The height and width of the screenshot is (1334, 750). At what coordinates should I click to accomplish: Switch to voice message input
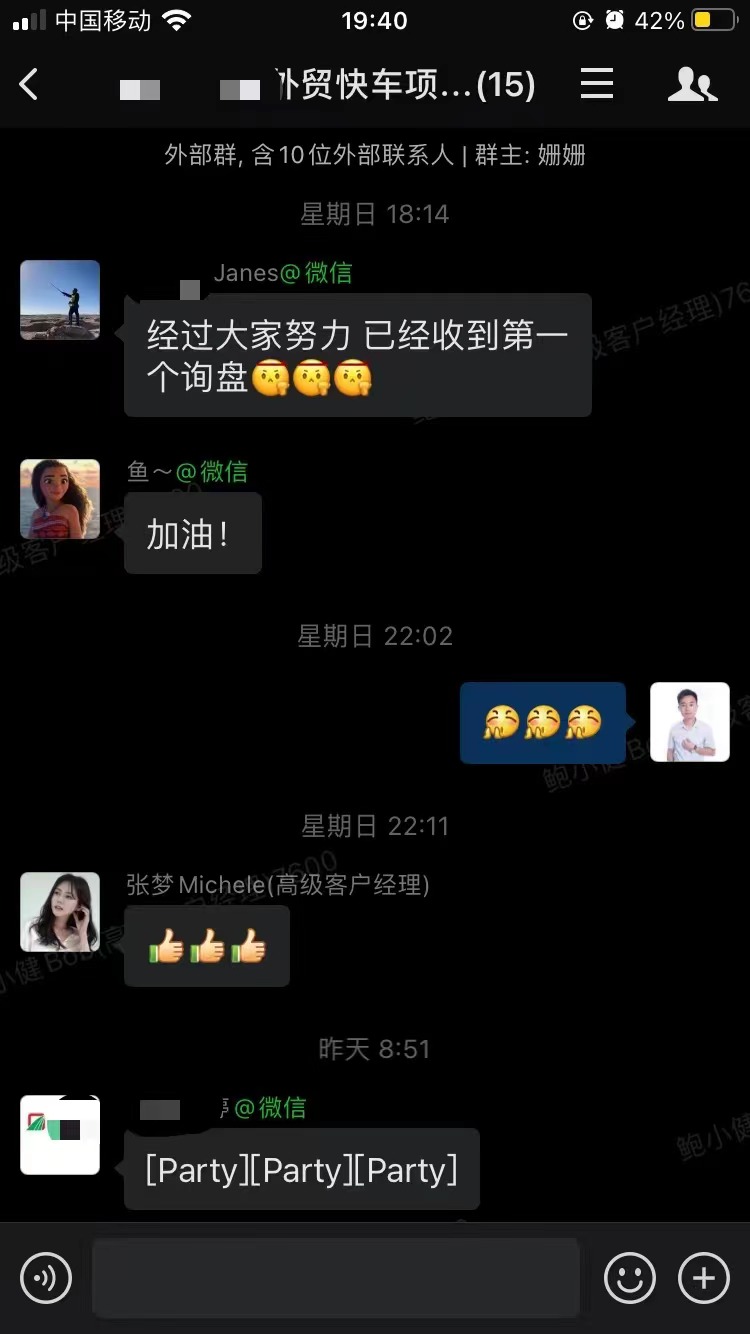(46, 1278)
